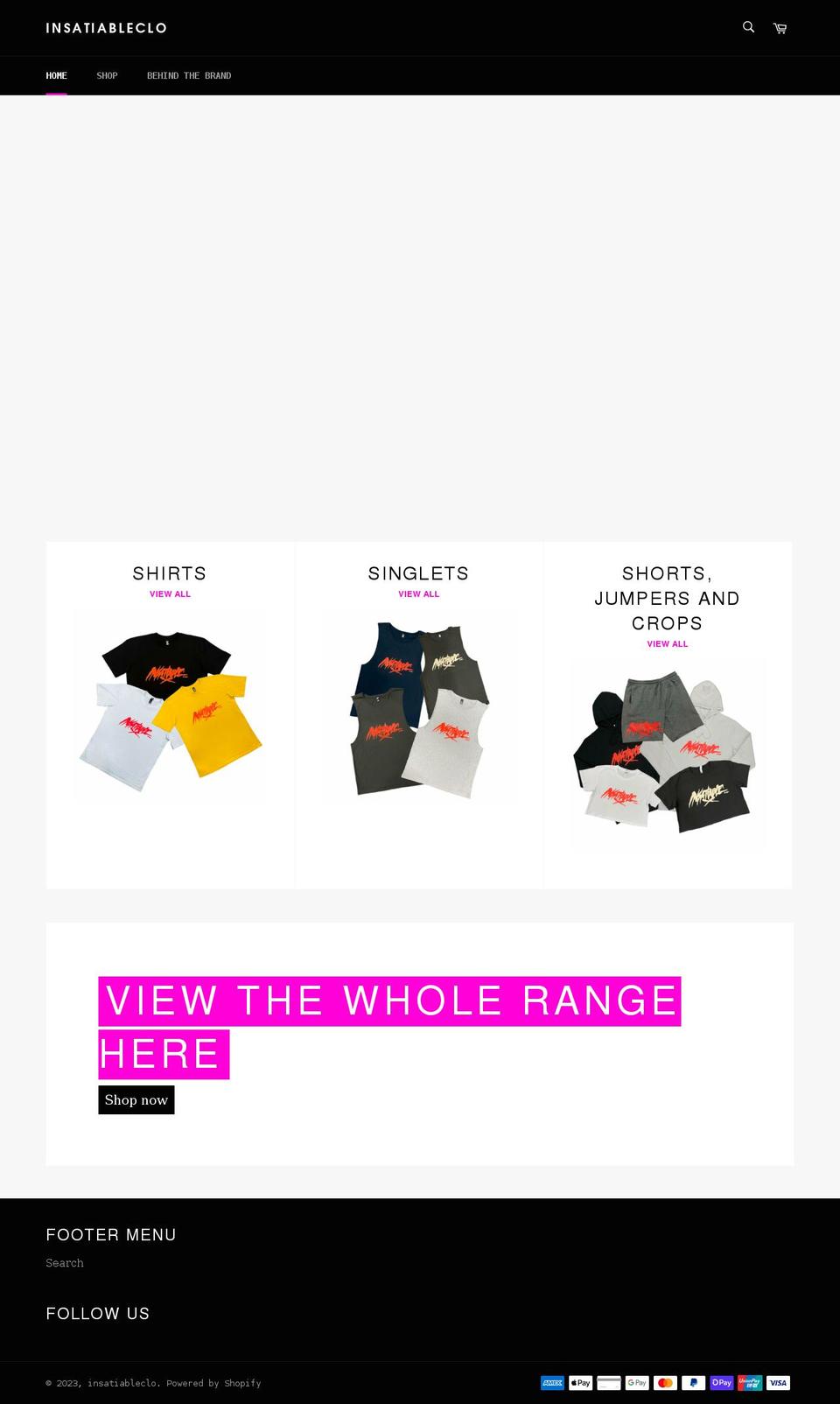This screenshot has width=840, height=1404.
Task: Click the INSATIABLECLO logo
Action: click(x=106, y=27)
